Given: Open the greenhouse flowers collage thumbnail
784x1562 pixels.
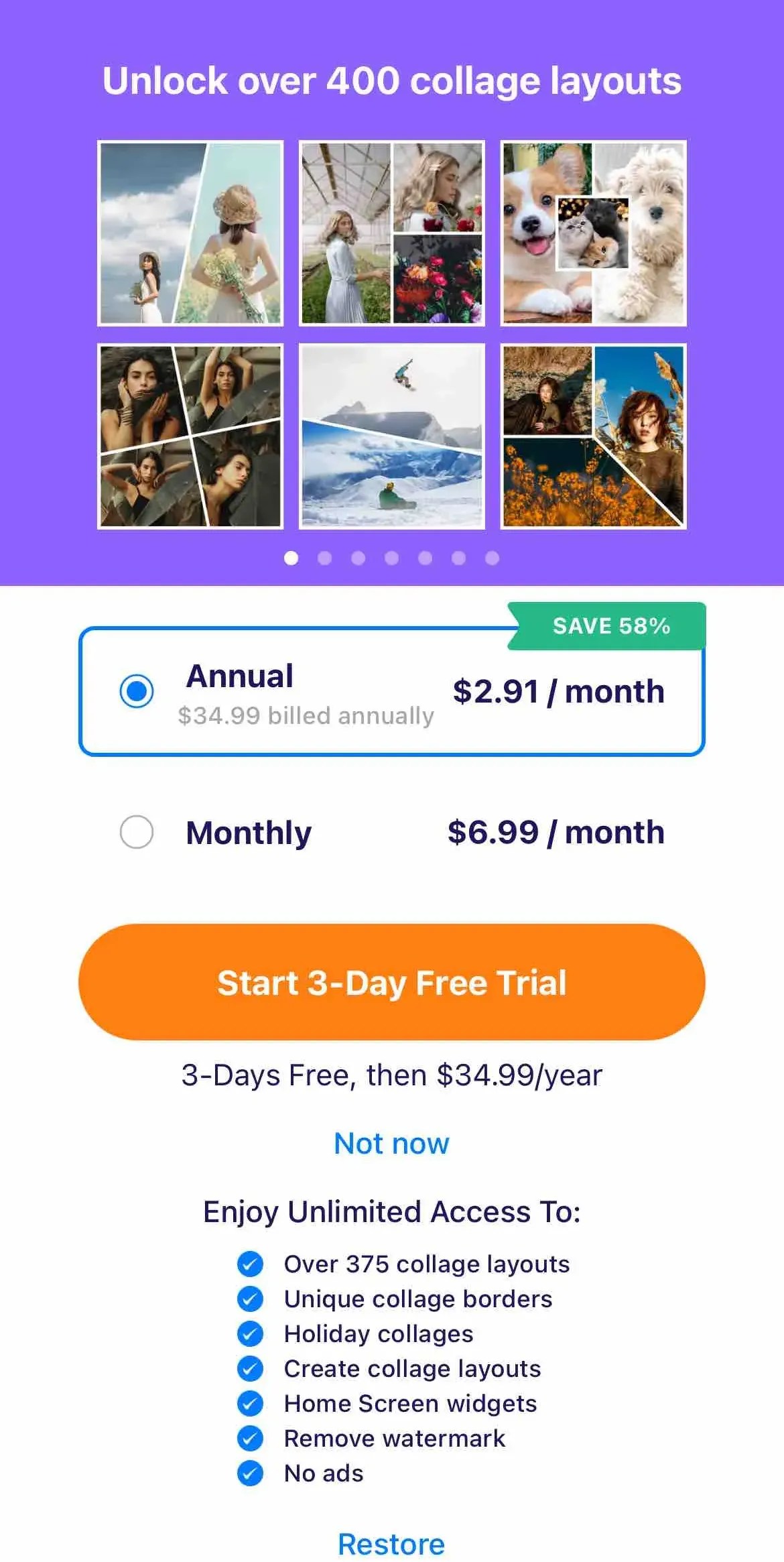Looking at the screenshot, I should point(392,232).
